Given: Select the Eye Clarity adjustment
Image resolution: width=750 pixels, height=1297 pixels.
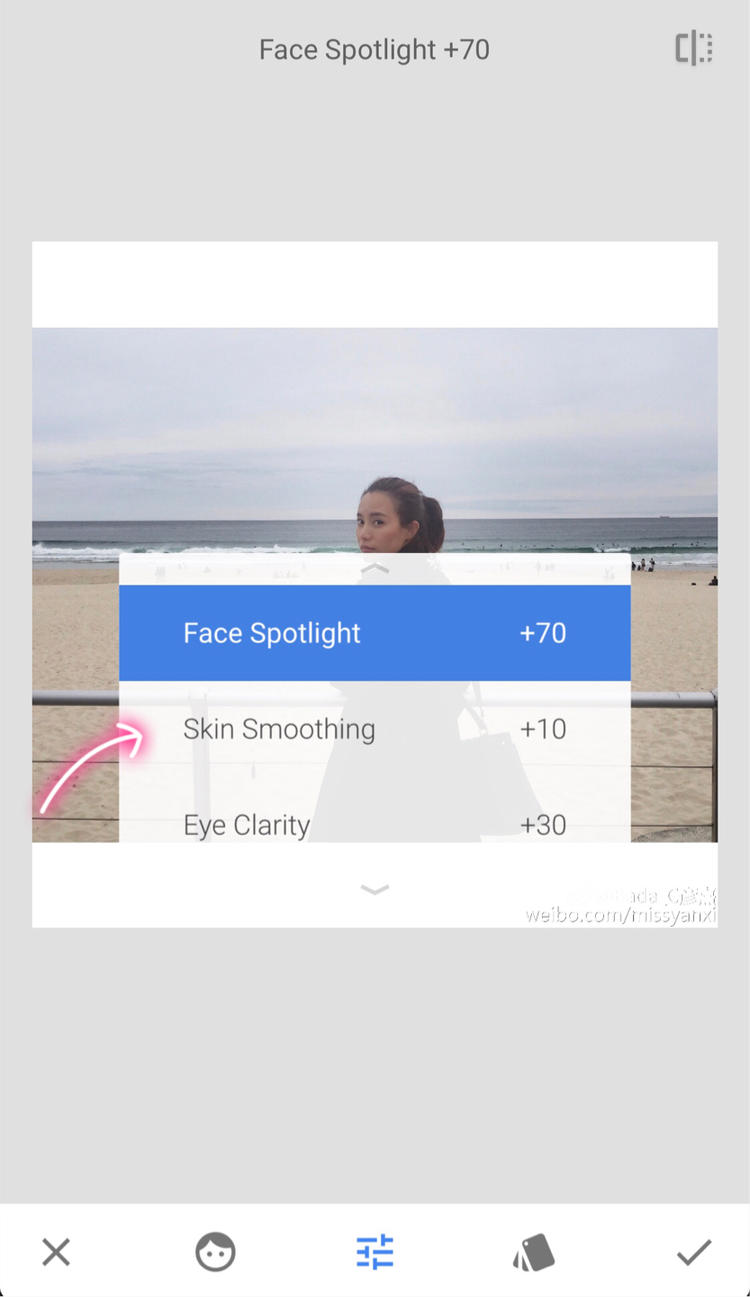Looking at the screenshot, I should click(x=375, y=820).
